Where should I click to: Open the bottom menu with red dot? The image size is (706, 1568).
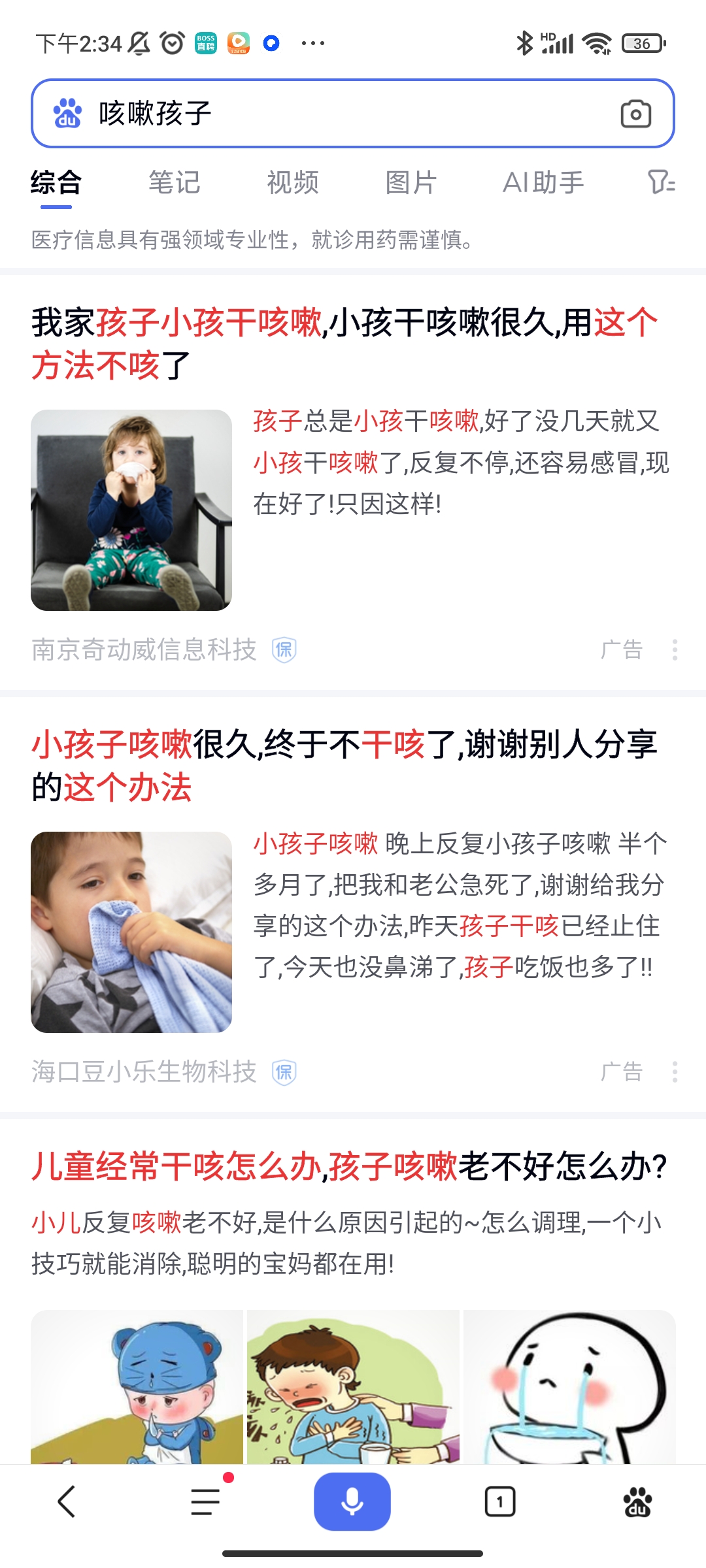206,1501
